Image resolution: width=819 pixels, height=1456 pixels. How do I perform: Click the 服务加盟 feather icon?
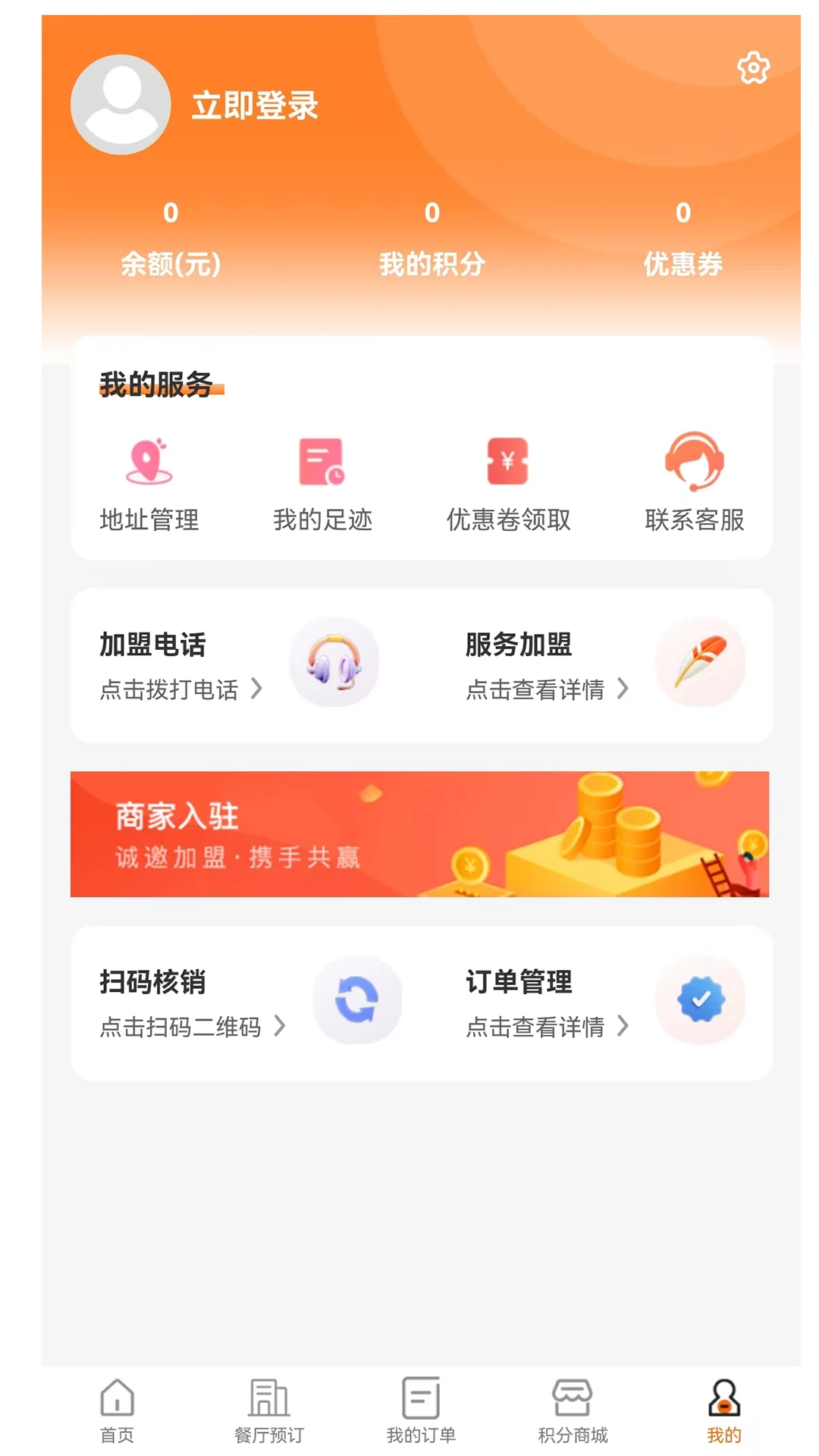pos(700,661)
